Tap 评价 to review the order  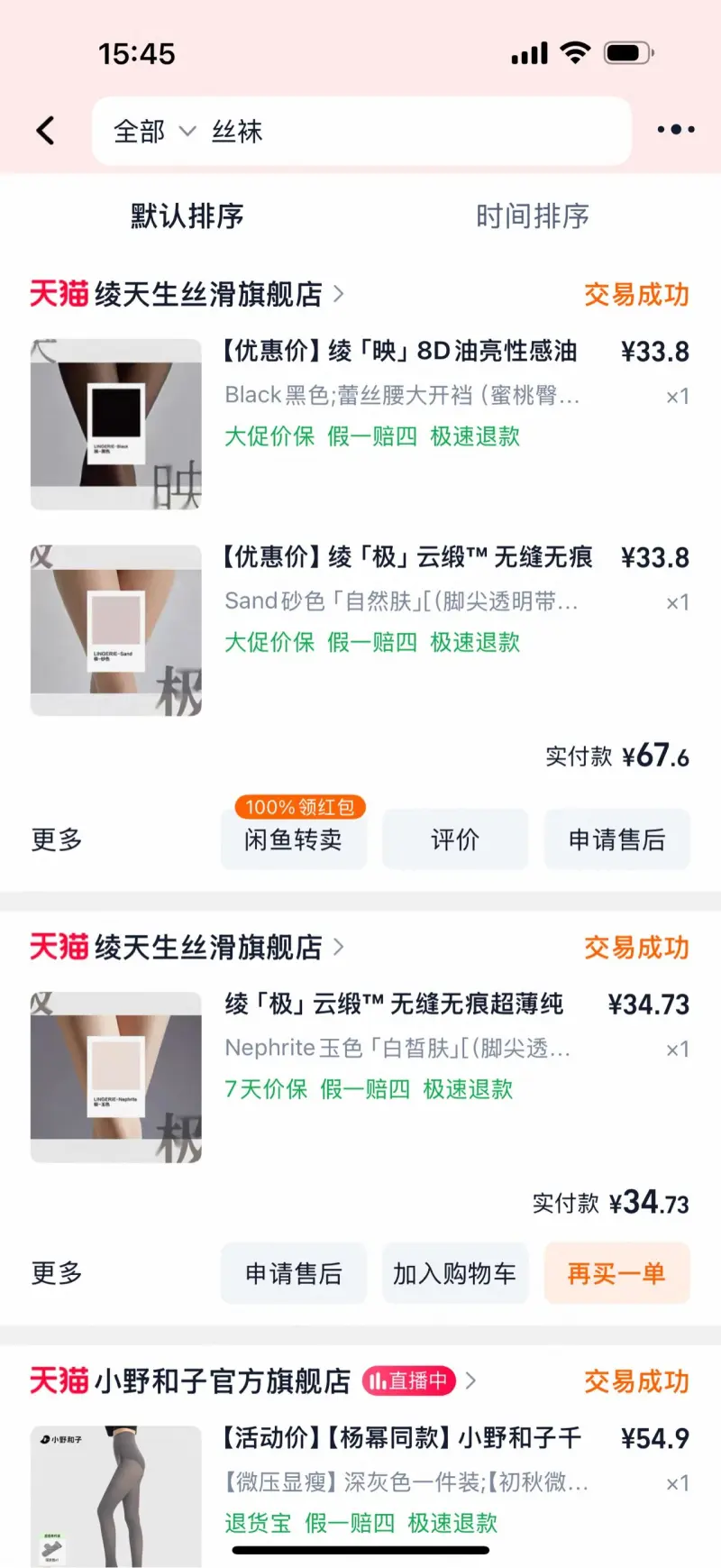454,839
